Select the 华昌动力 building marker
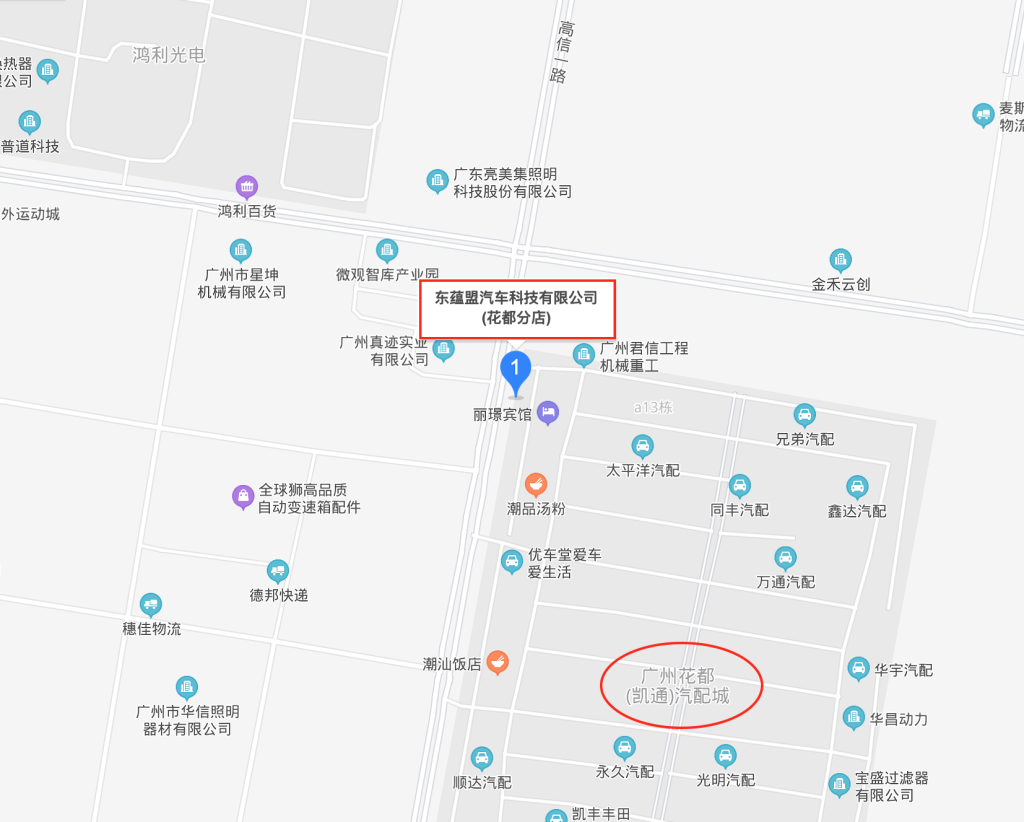The image size is (1024, 822). tap(852, 716)
